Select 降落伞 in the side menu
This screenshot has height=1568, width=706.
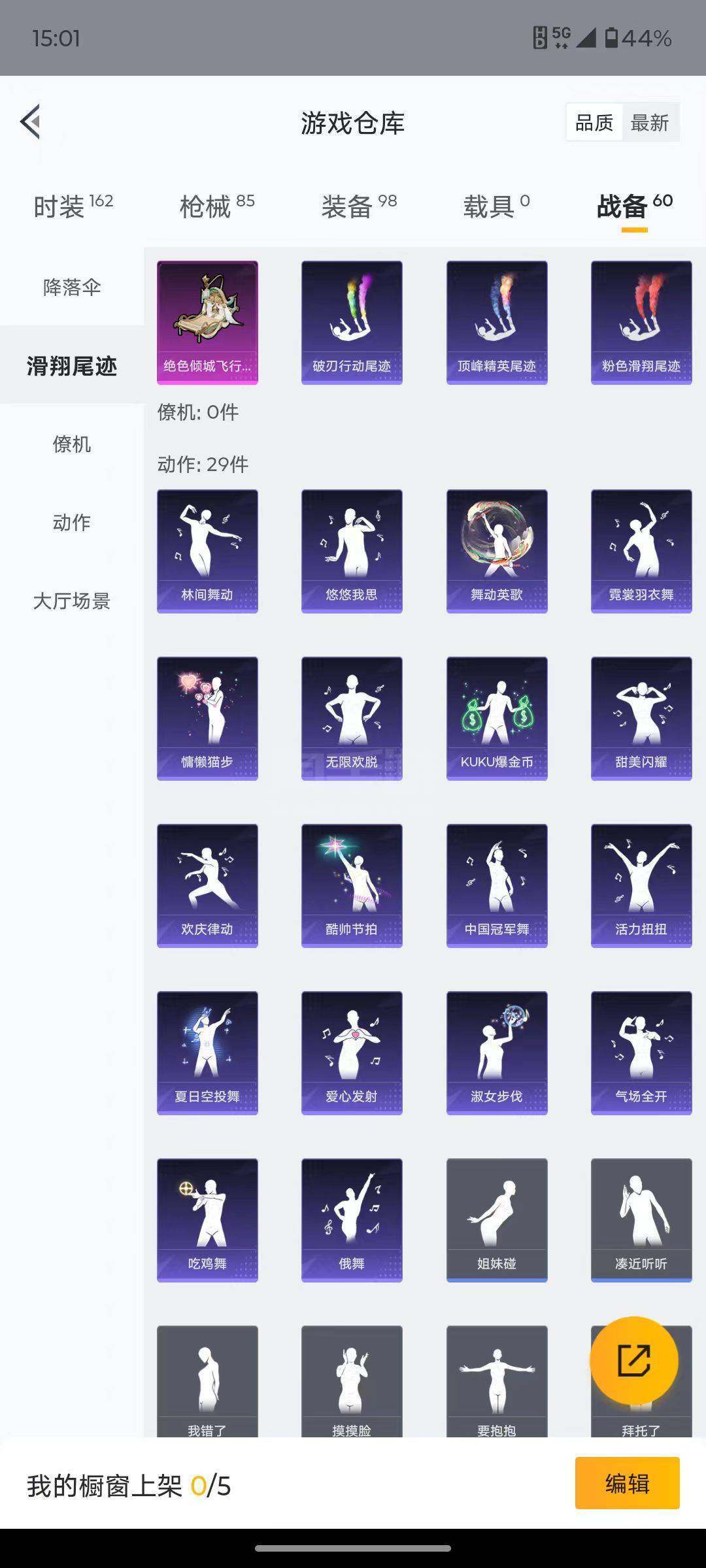[x=72, y=287]
